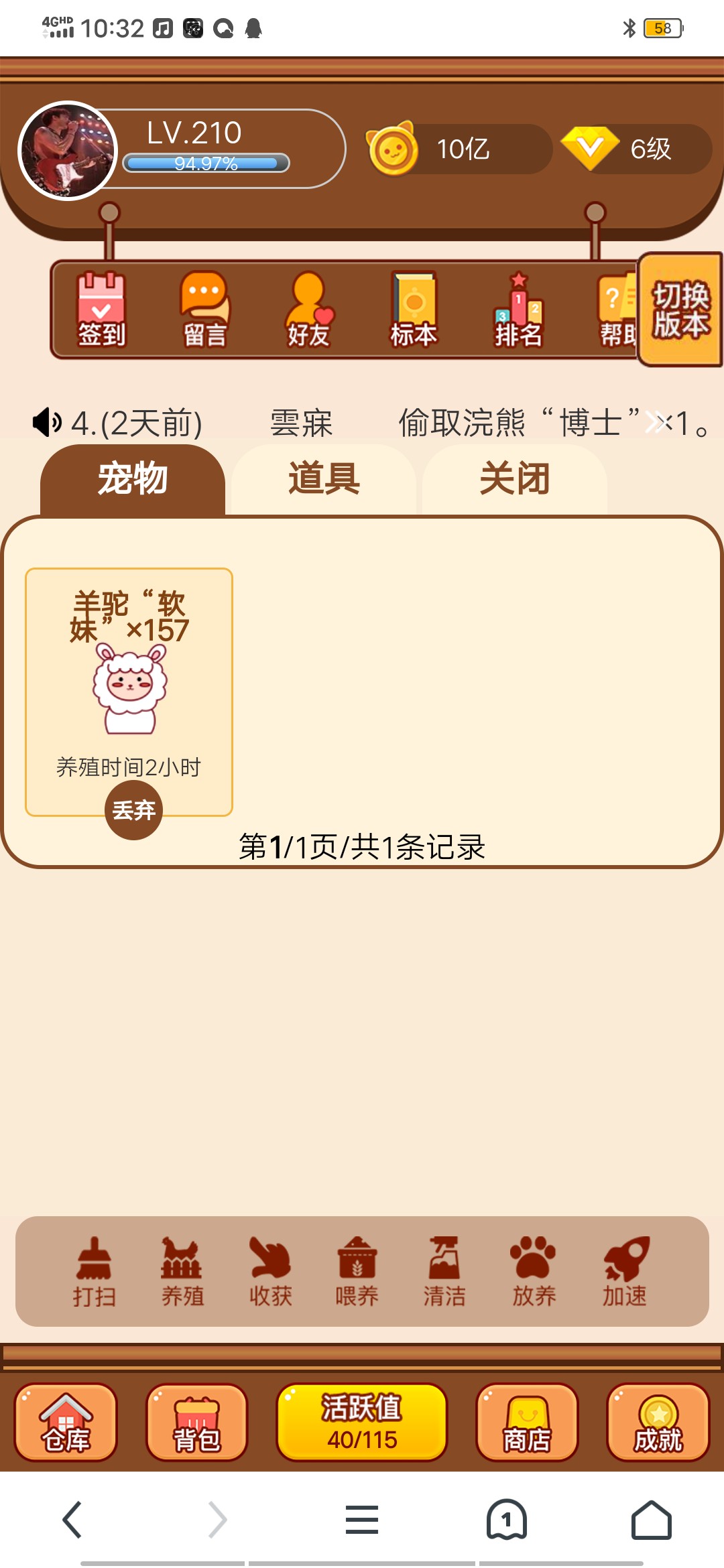Select the 宠物 pets tab
This screenshot has width=724, height=1568.
[133, 480]
